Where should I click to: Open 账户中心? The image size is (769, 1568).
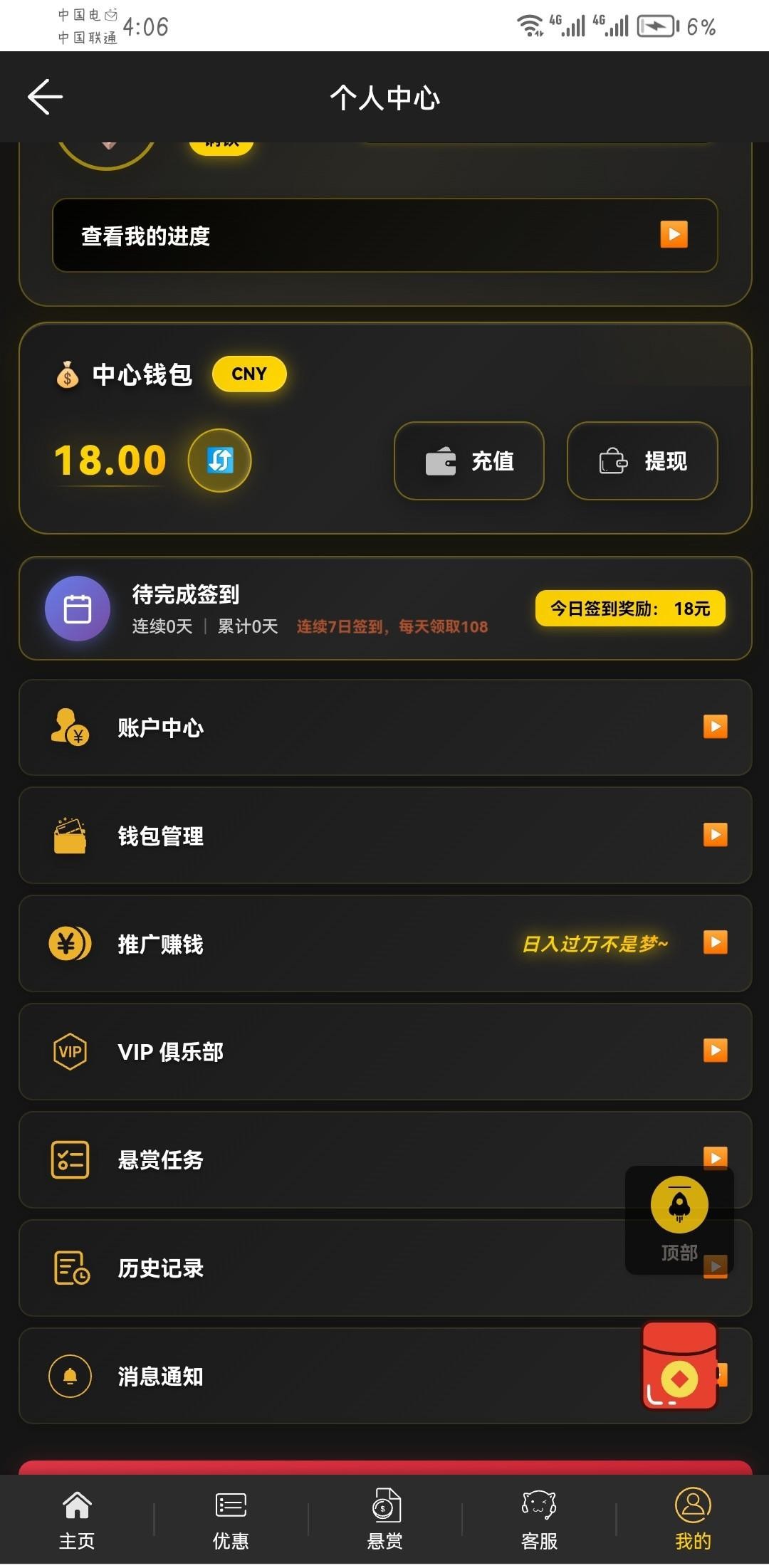pyautogui.click(x=384, y=727)
